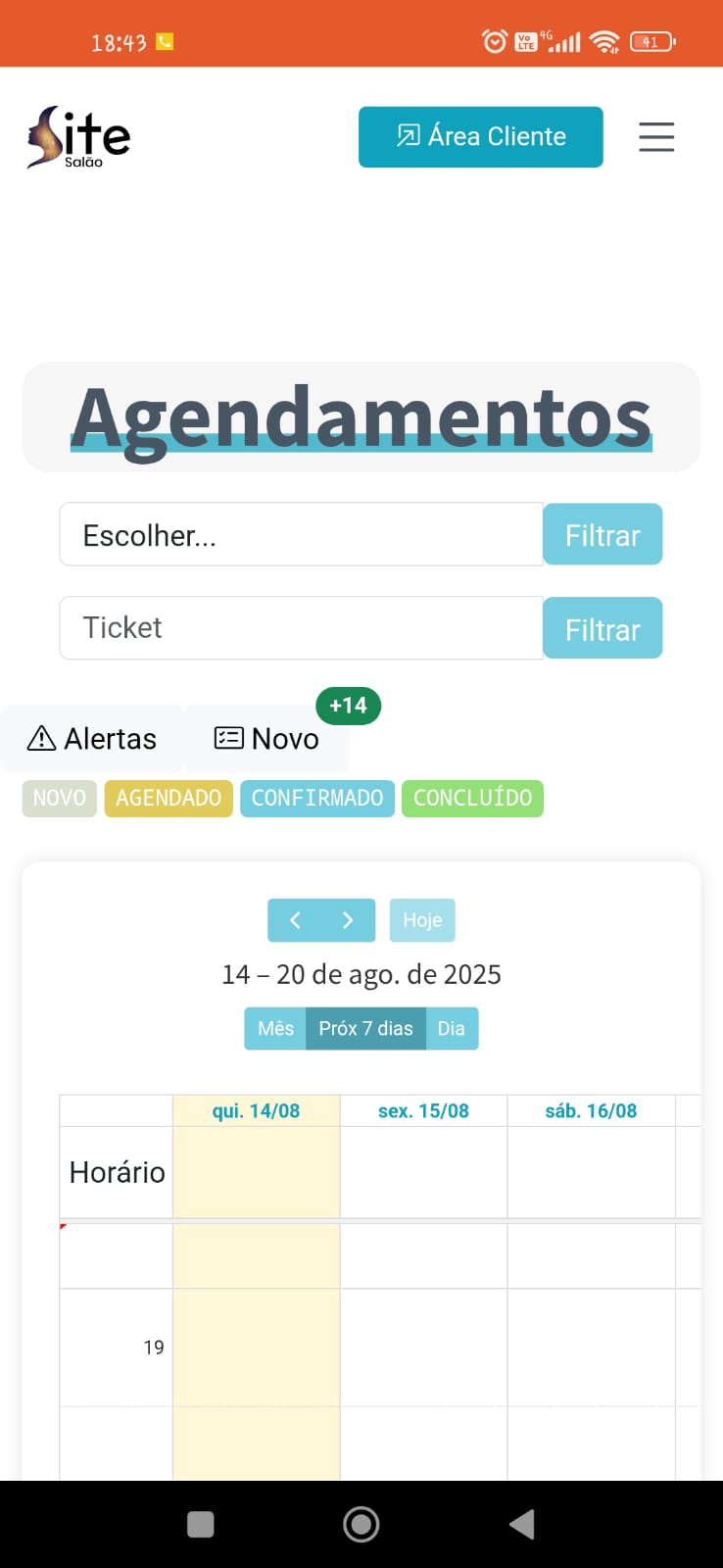This screenshot has height=1568, width=723.
Task: Go back with system back button
Action: click(x=522, y=1524)
